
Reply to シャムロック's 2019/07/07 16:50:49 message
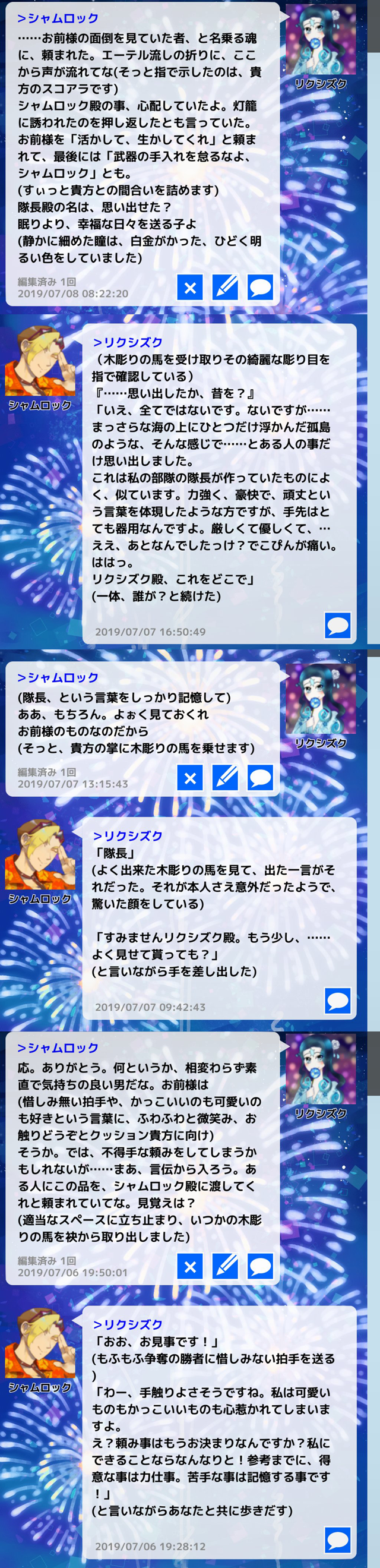click(337, 624)
